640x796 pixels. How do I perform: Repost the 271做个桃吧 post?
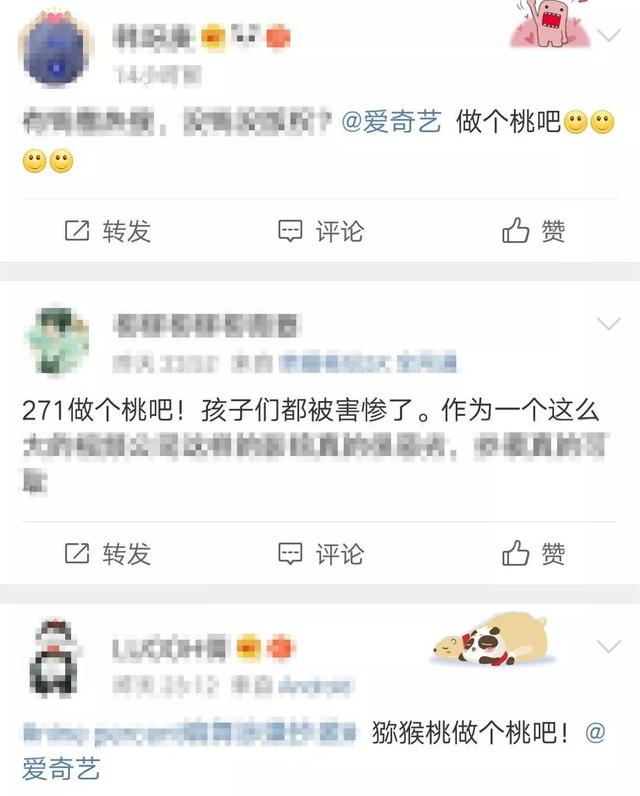click(x=107, y=553)
